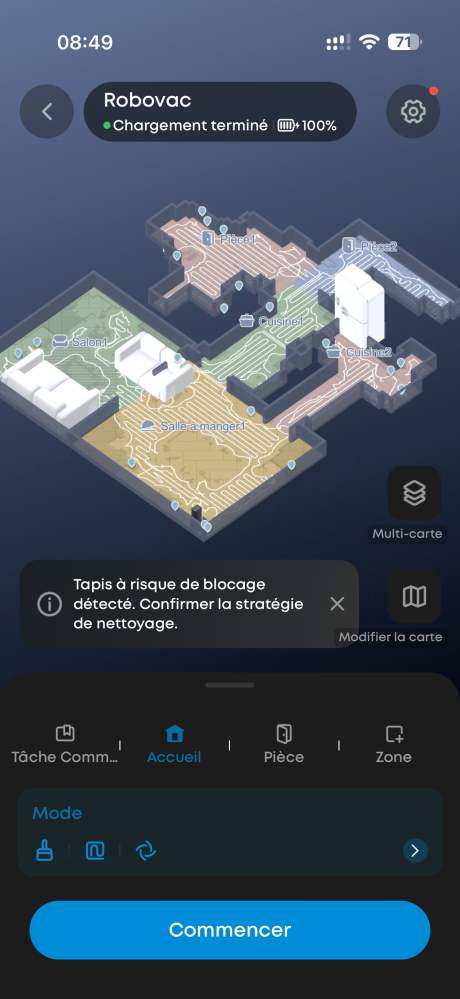Screen dimensions: 460x999
Task: Select the Accueil tab
Action: (x=174, y=744)
